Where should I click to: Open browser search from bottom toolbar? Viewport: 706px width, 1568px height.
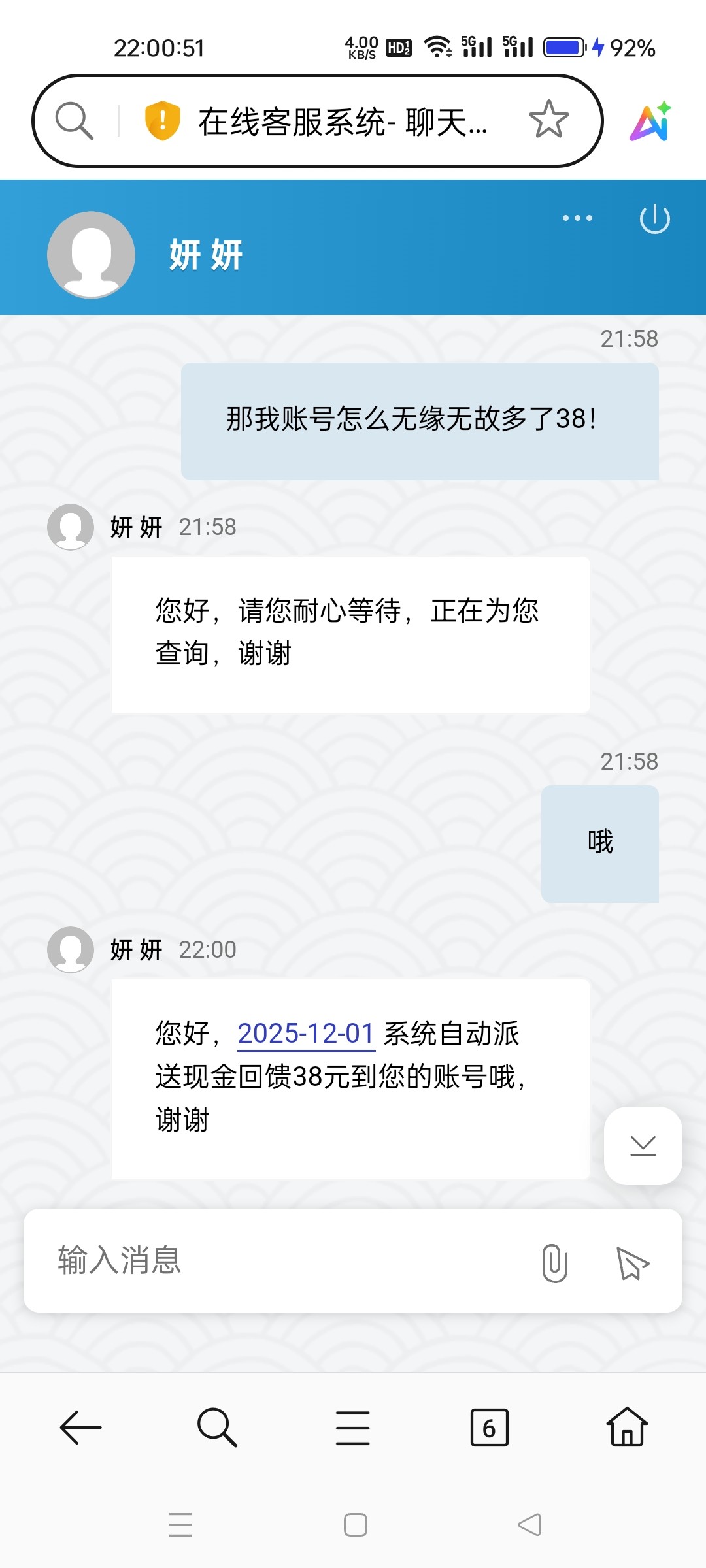point(217,1428)
